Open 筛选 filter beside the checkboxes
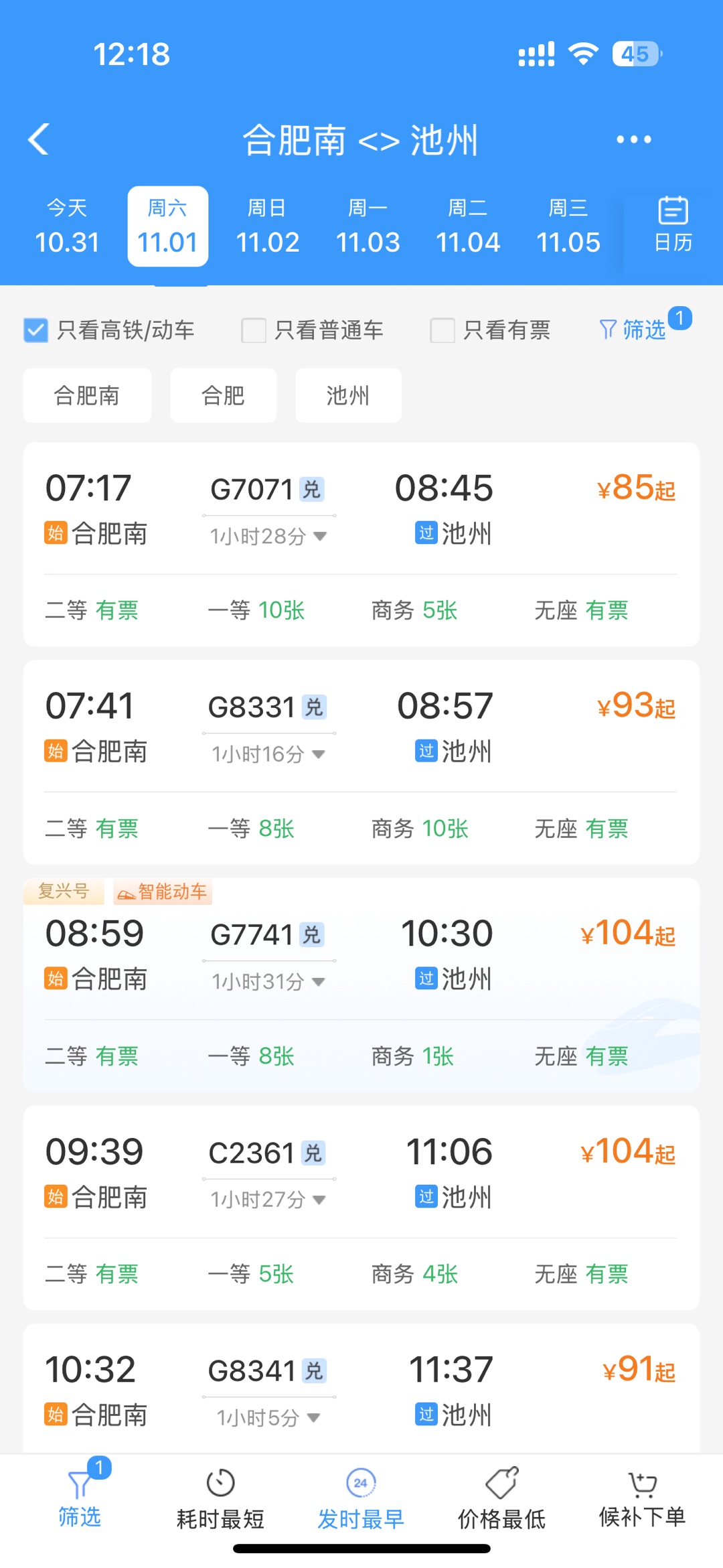The image size is (723, 1568). pos(634,330)
